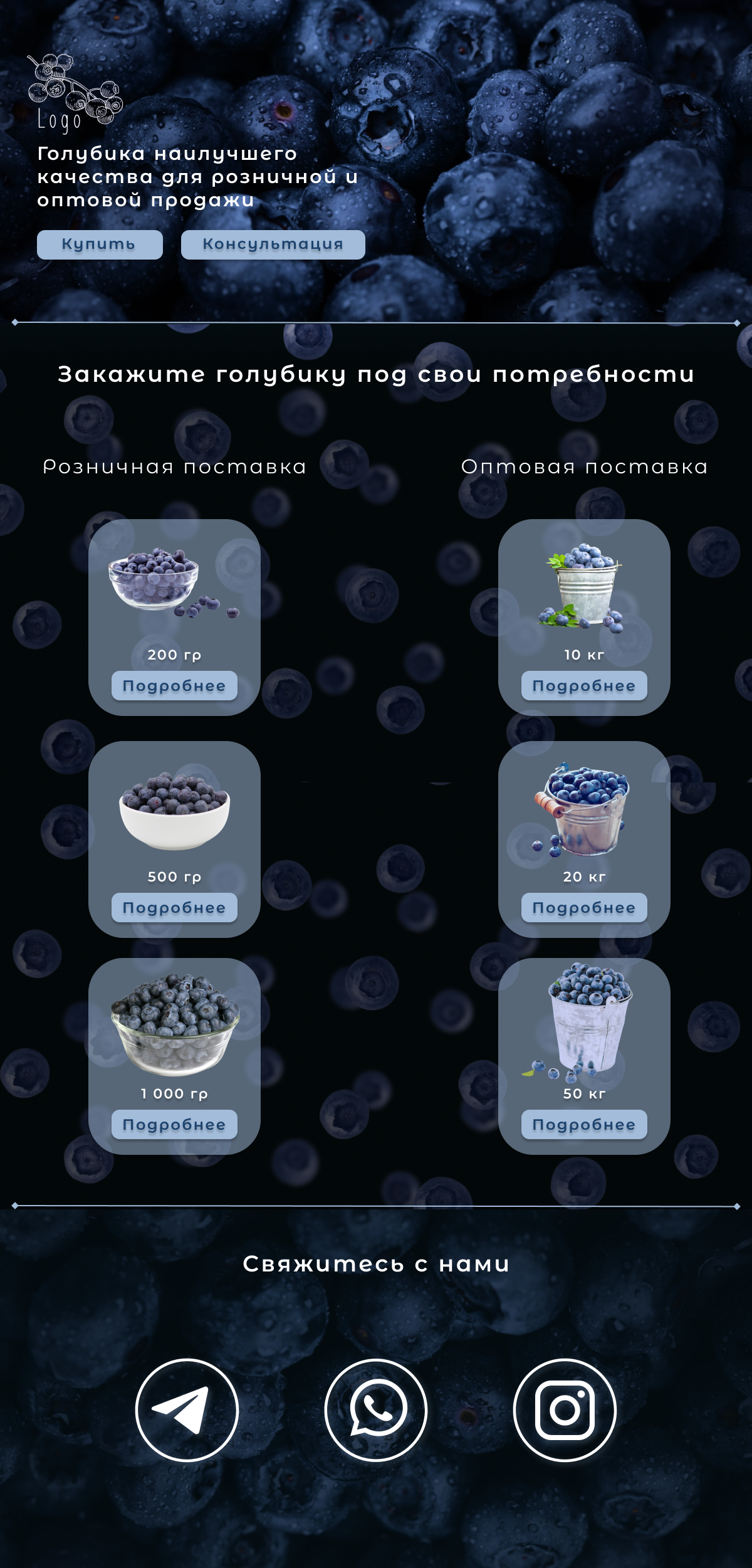752x1568 pixels.
Task: View details of the 1 000 гр bowl
Action: pyautogui.click(x=174, y=1125)
